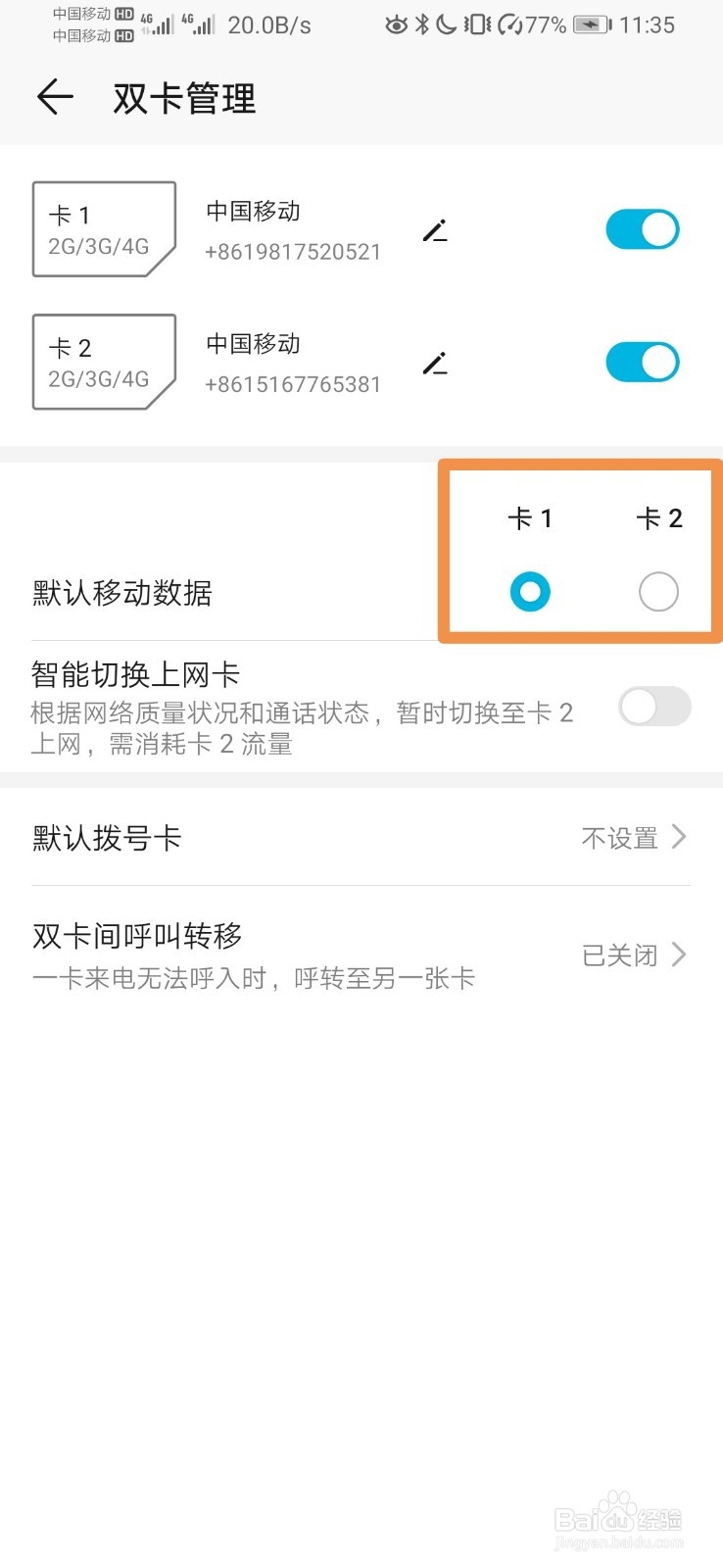The image size is (723, 1568).
Task: Tap the HD VoLTE badge next to 中国移动
Action: (x=122, y=15)
